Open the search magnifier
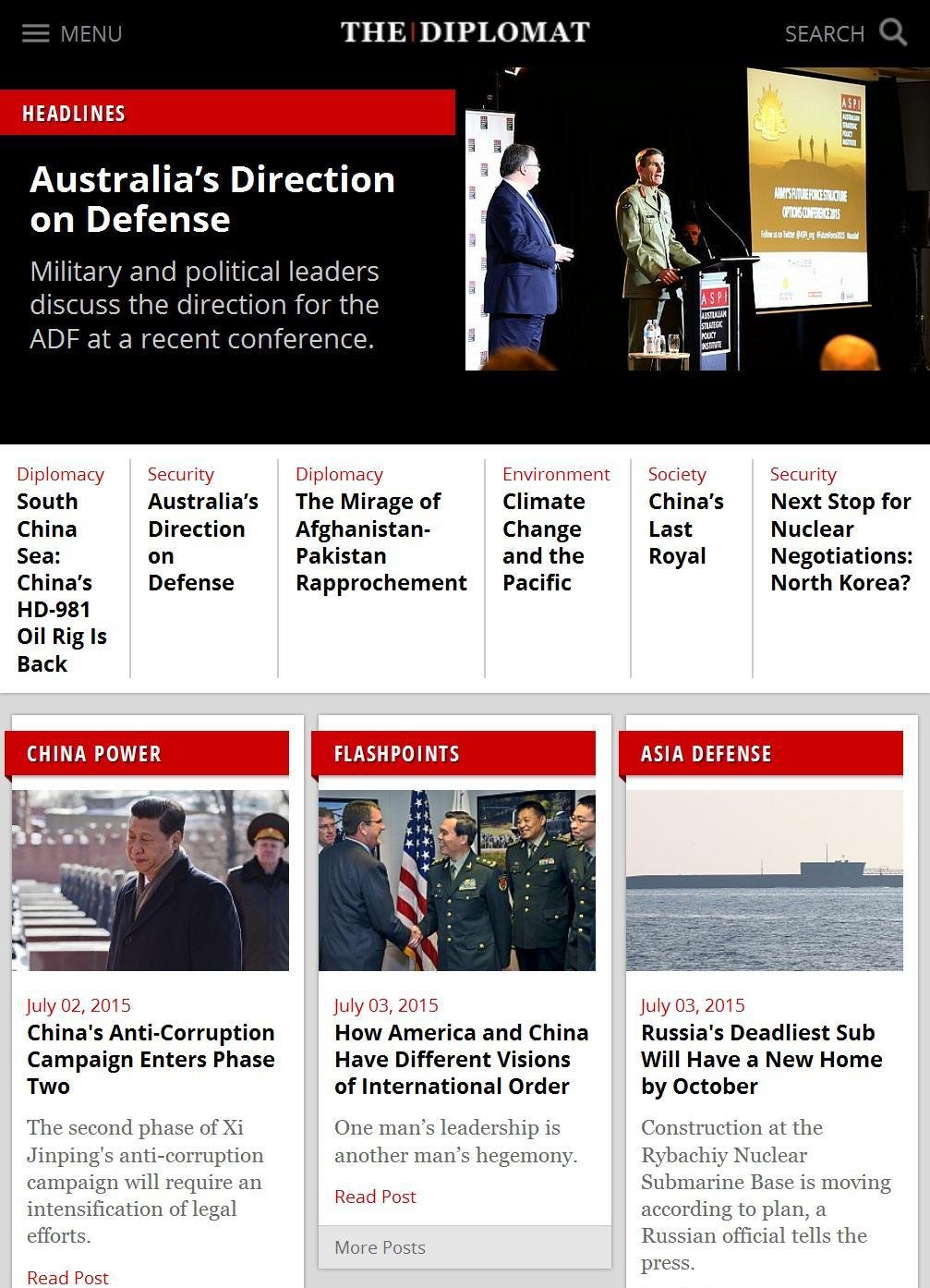930x1288 pixels. pyautogui.click(x=892, y=32)
